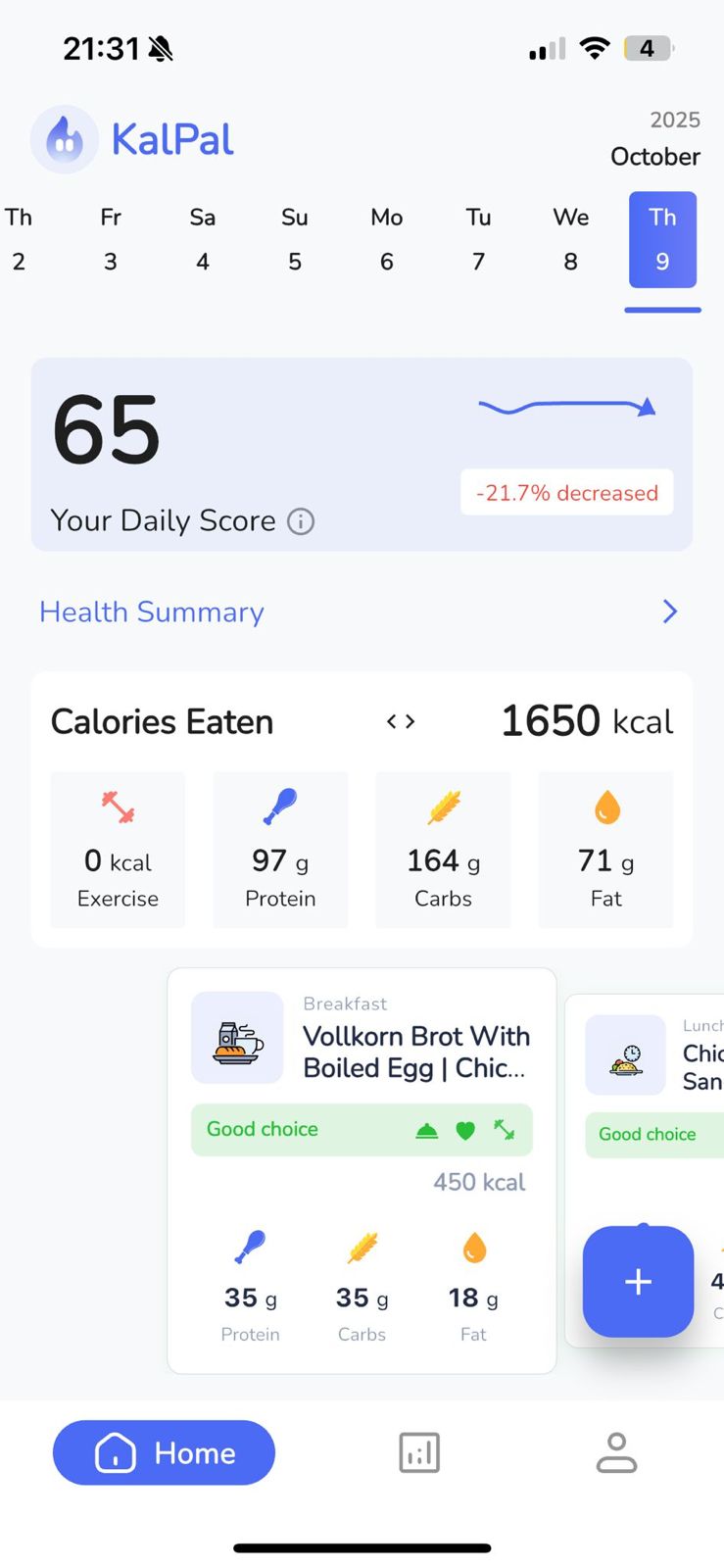Go to the Home tab
Image resolution: width=724 pixels, height=1568 pixels.
[164, 1452]
